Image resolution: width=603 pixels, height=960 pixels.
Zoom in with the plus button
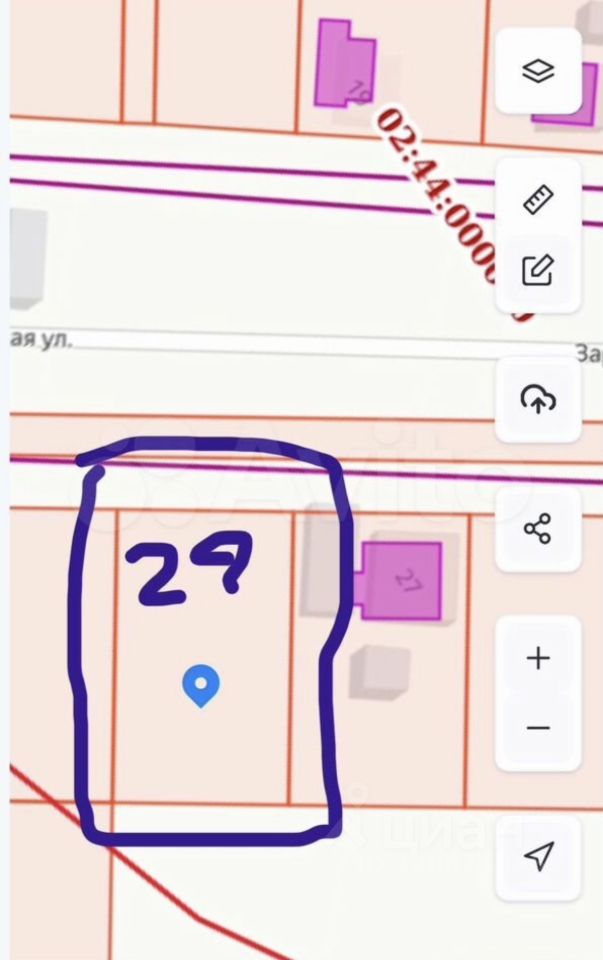(538, 658)
